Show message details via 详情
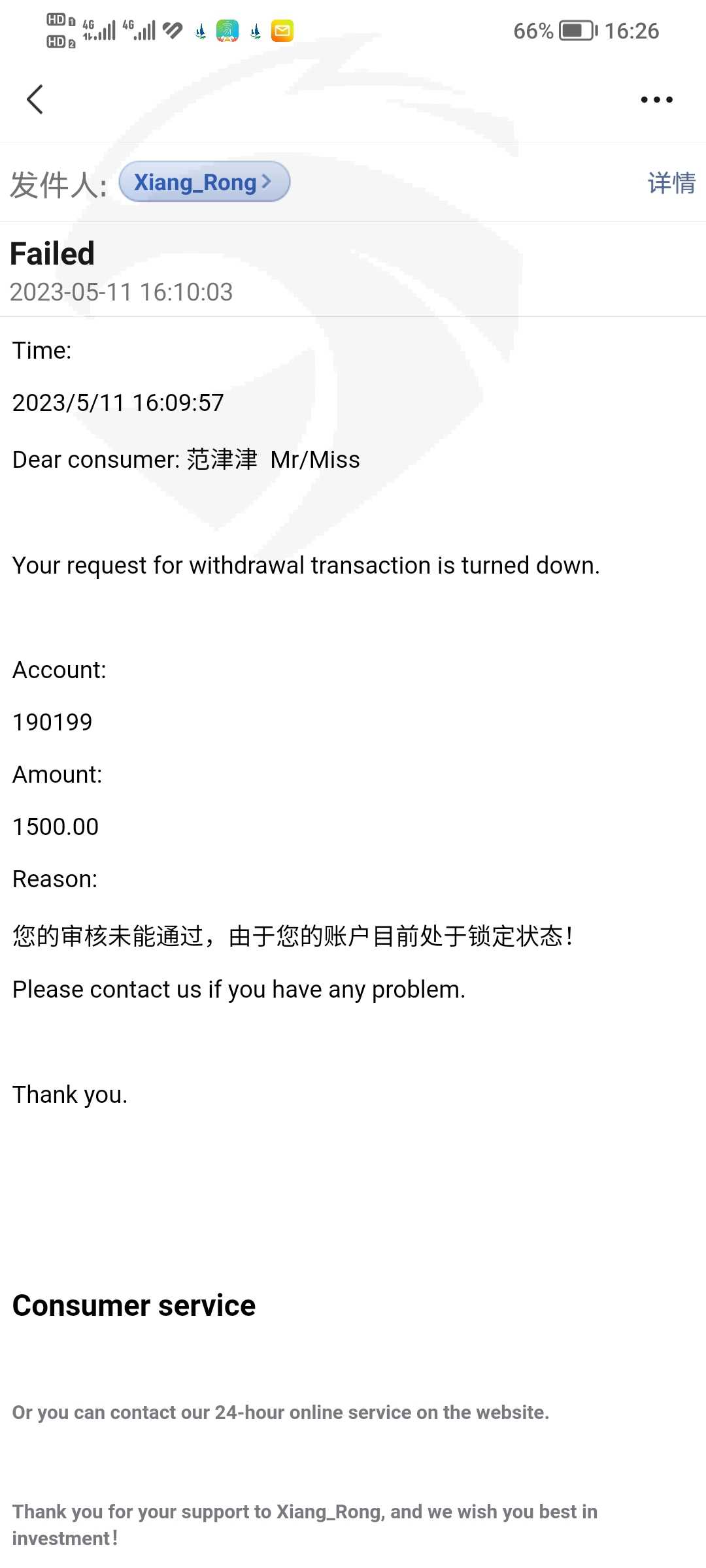This screenshot has height=1568, width=706. 671,183
